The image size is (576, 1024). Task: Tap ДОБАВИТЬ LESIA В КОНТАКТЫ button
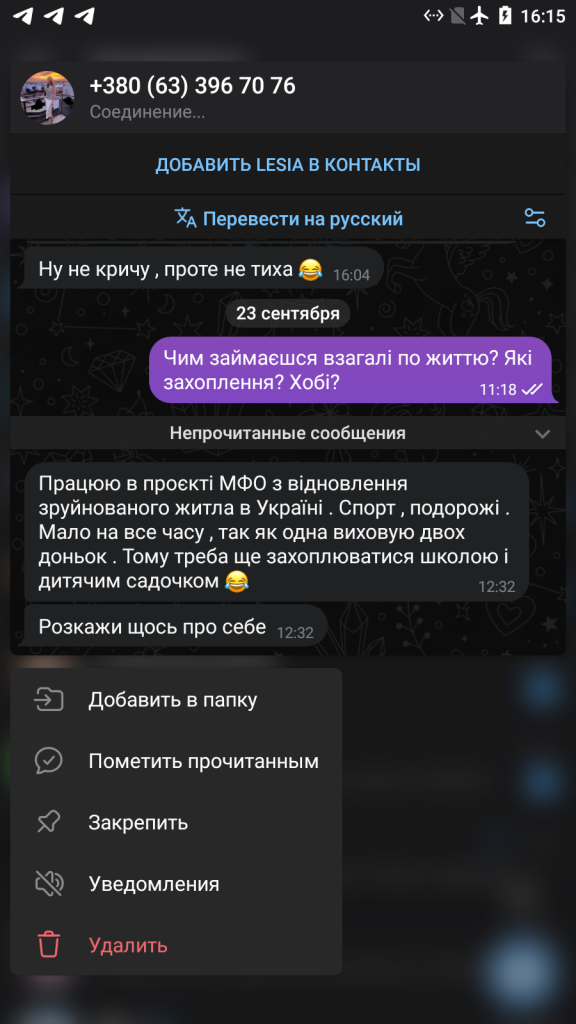tap(287, 165)
